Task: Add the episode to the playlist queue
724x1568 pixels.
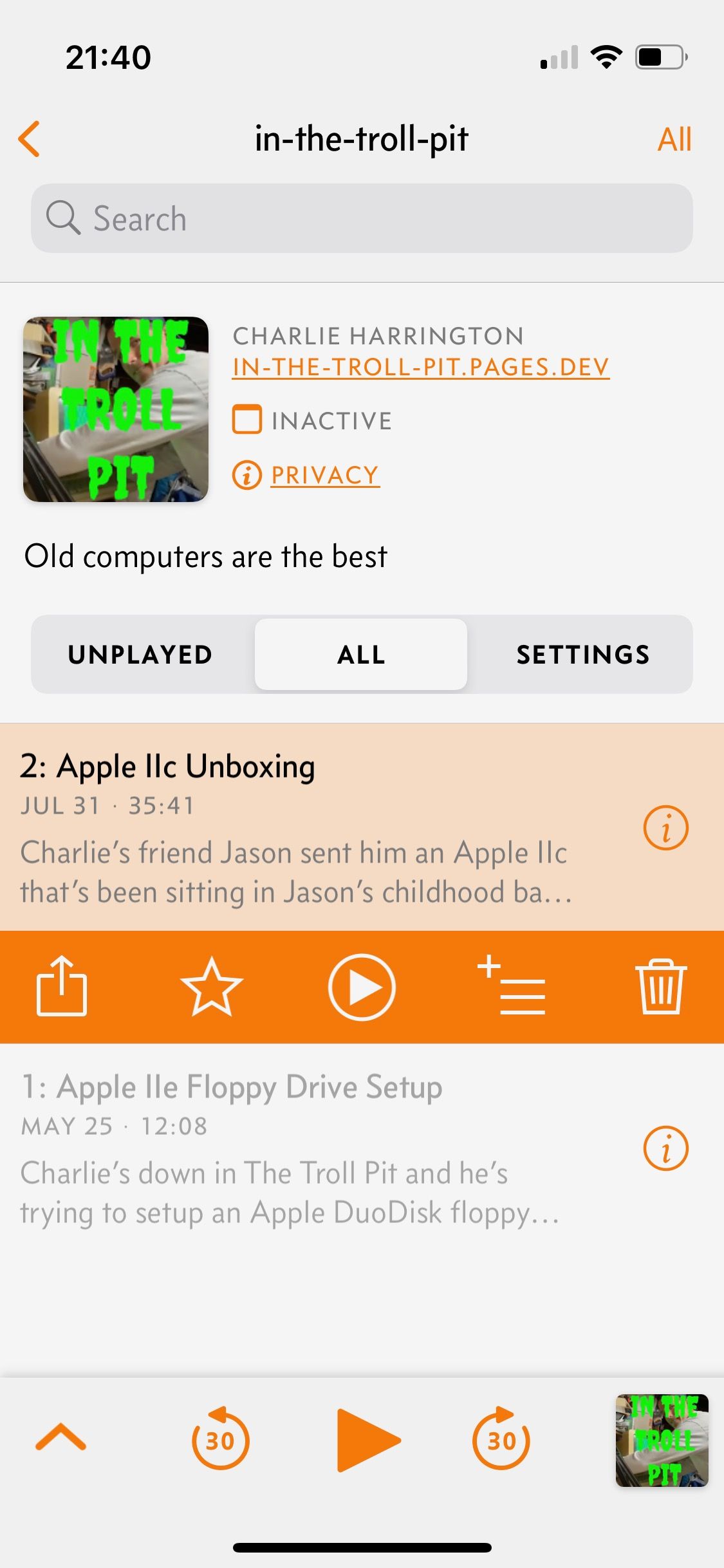Action: [x=512, y=986]
